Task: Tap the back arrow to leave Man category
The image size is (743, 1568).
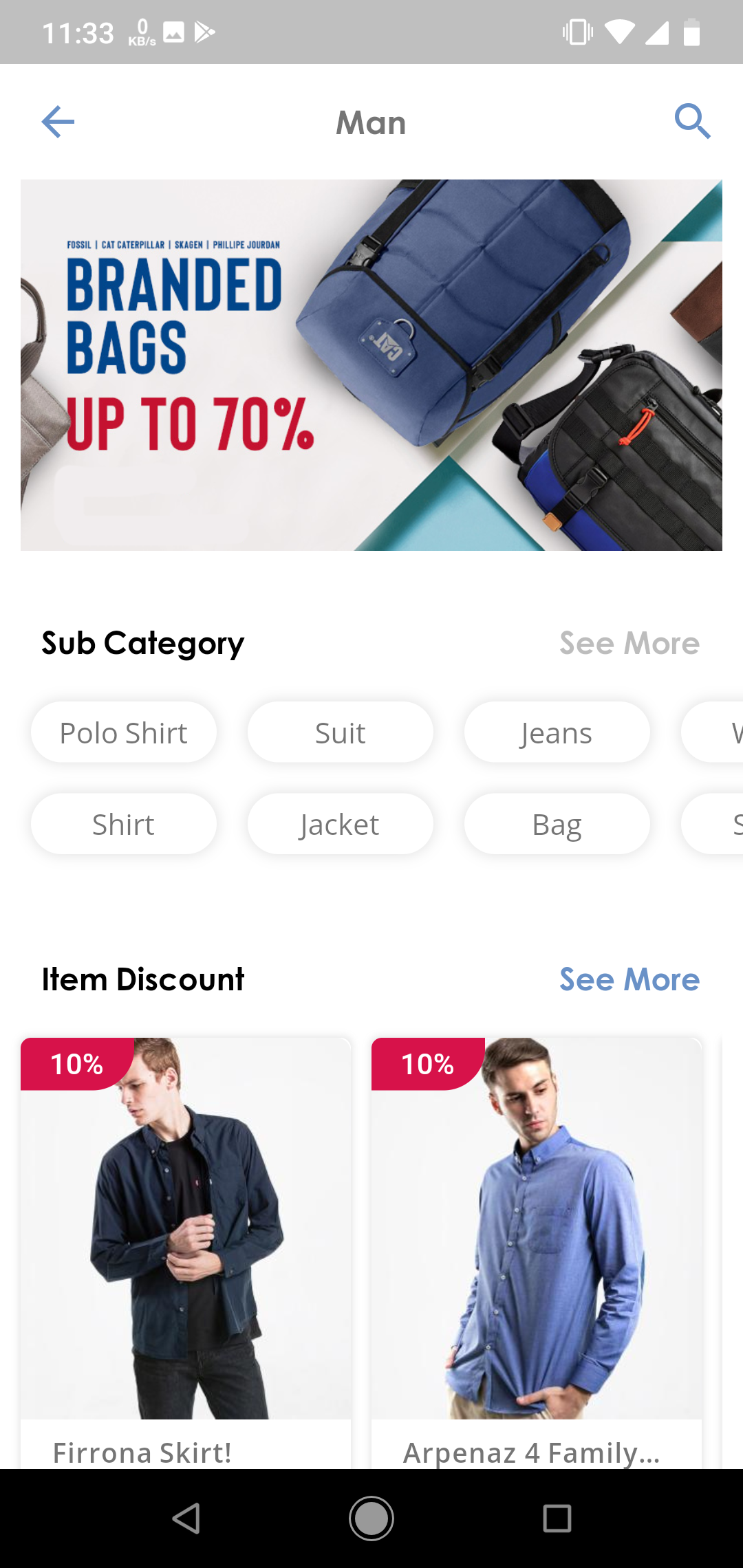Action: click(x=58, y=121)
